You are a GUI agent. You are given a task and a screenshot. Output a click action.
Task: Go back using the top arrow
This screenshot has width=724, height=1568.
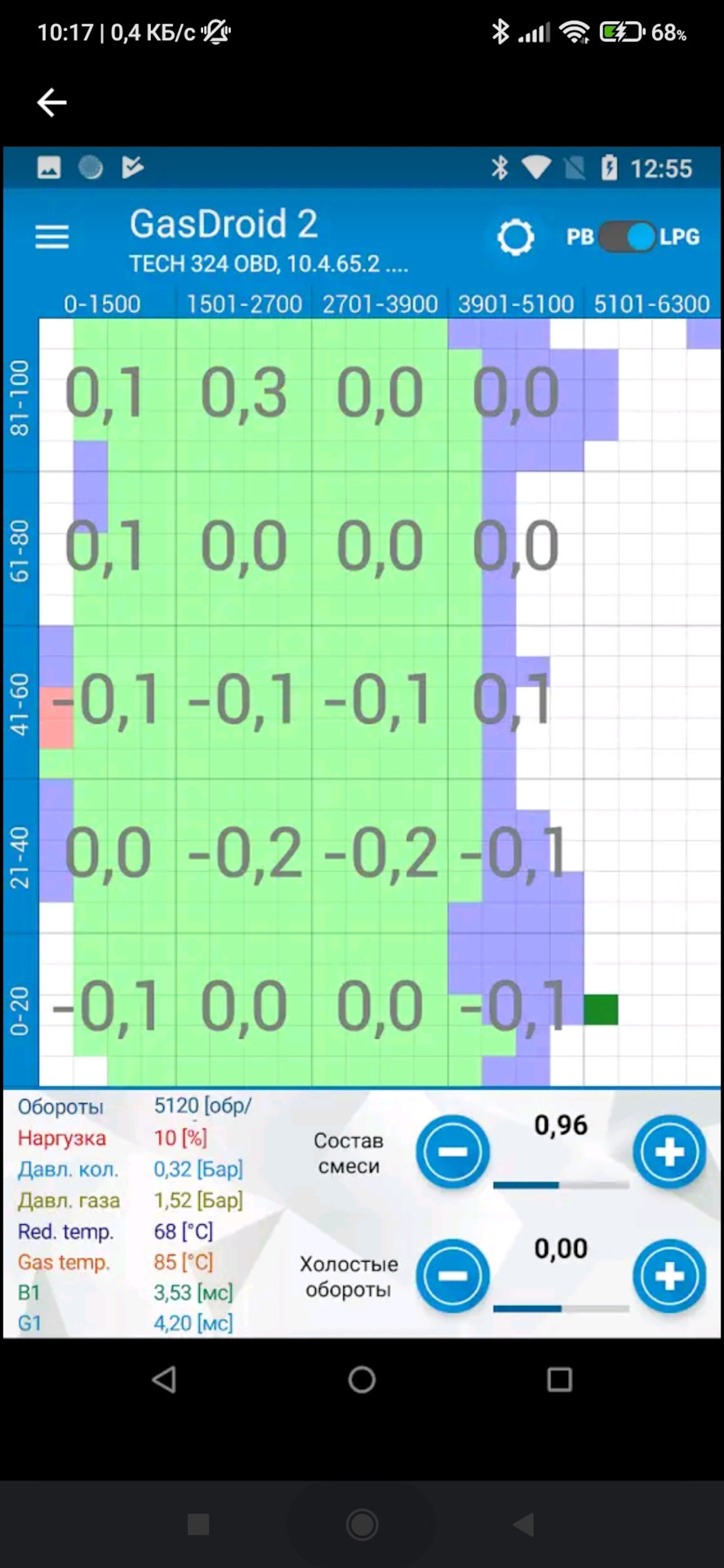pos(51,103)
